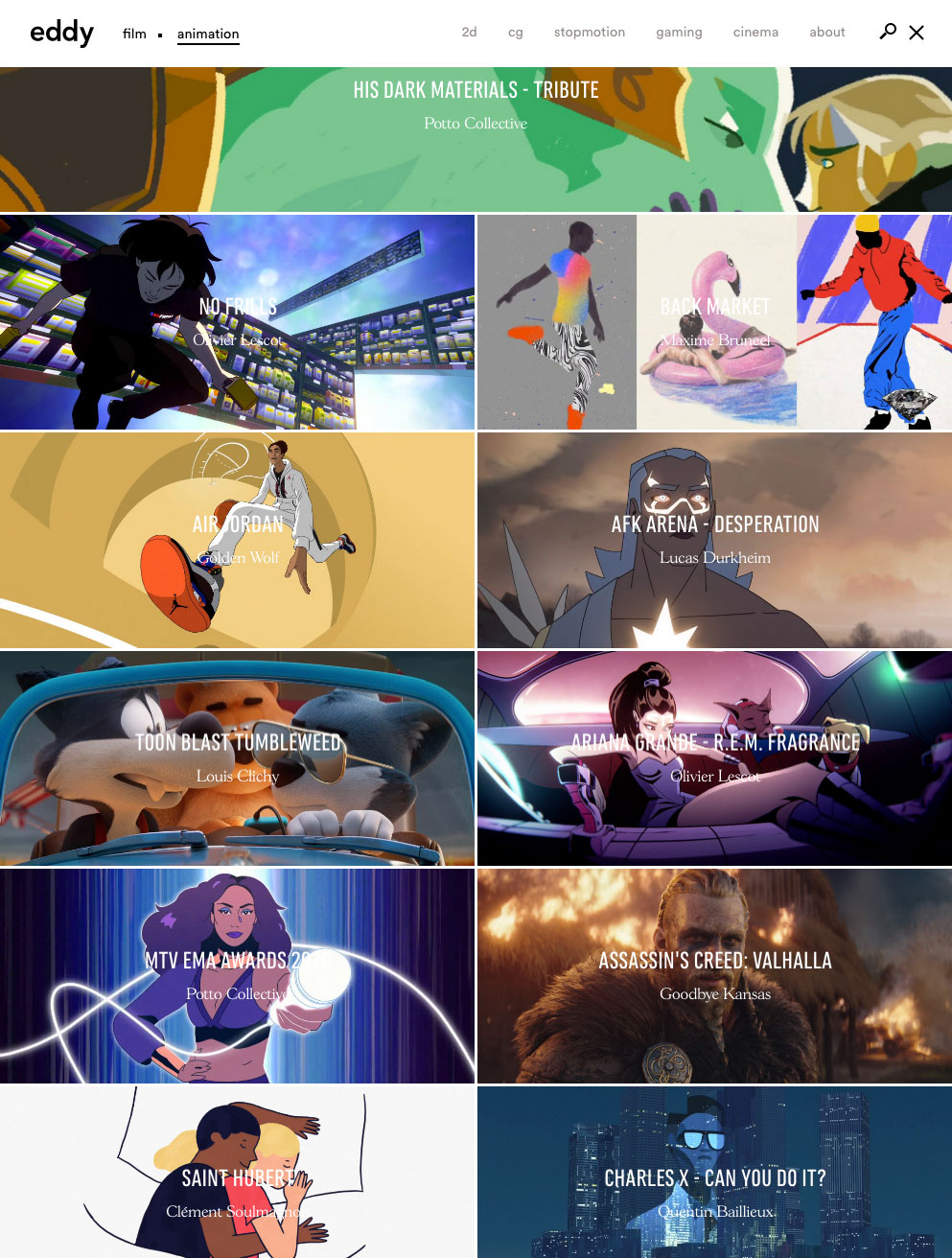Screen dimensions: 952x1258
Task: View AFK Arena - Desperation project
Action: 714,540
